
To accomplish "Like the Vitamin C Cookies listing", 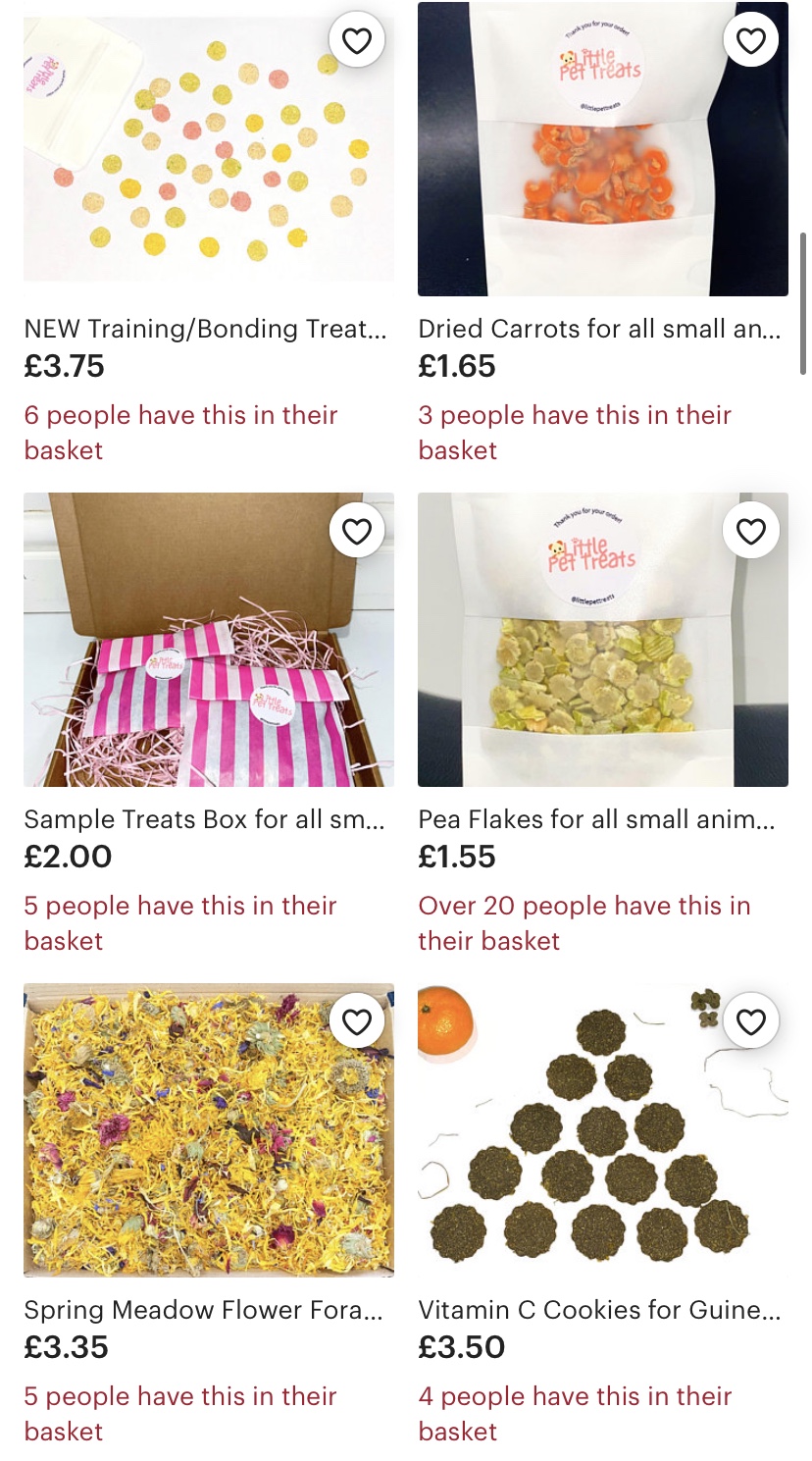I will [x=750, y=1021].
